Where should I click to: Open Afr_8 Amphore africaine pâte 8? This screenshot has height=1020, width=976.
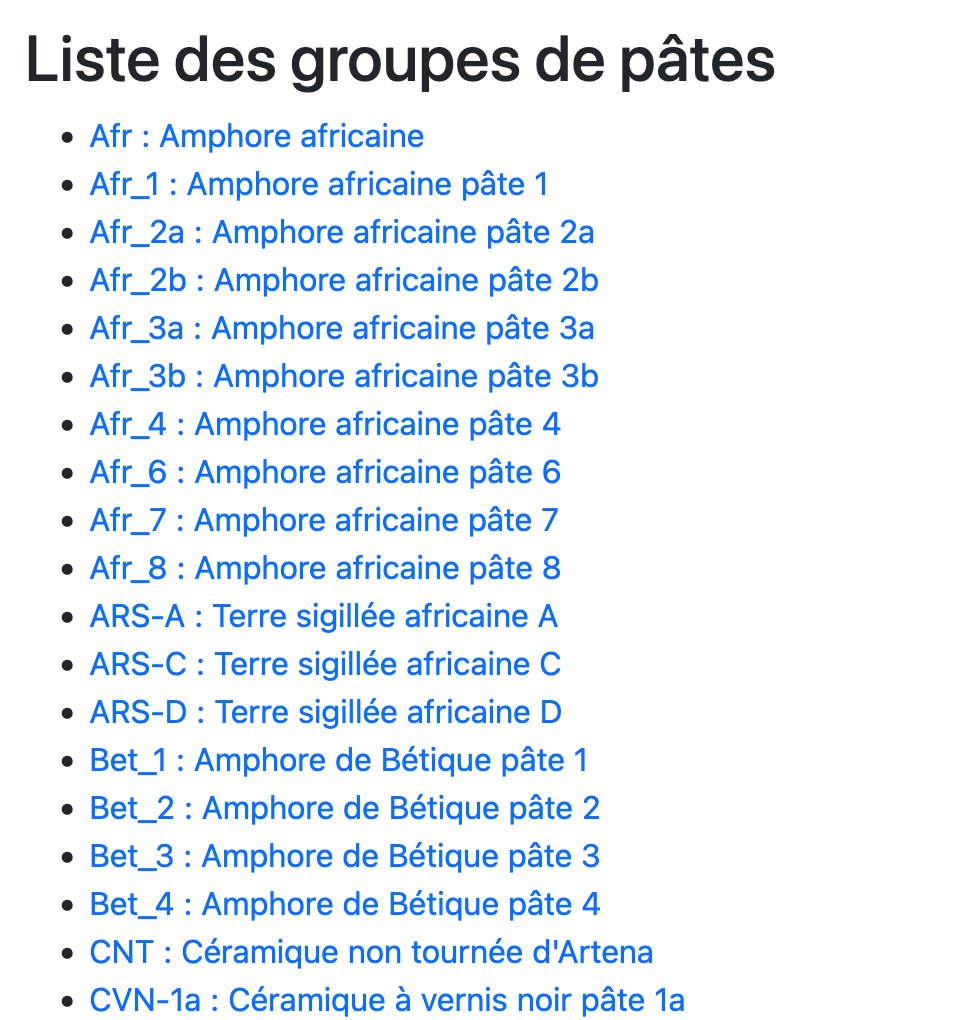click(325, 568)
